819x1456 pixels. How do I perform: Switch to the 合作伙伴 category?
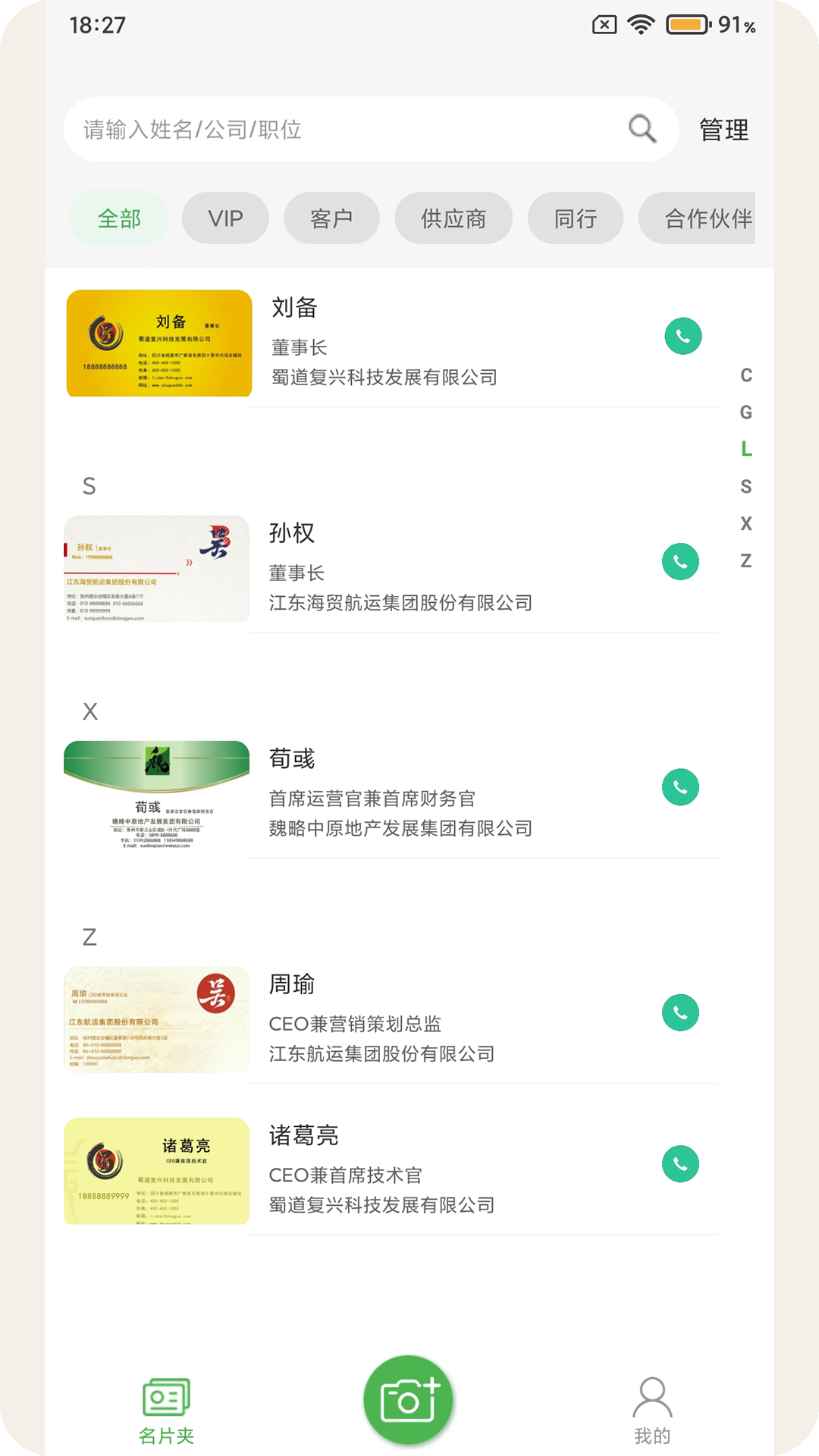point(708,218)
